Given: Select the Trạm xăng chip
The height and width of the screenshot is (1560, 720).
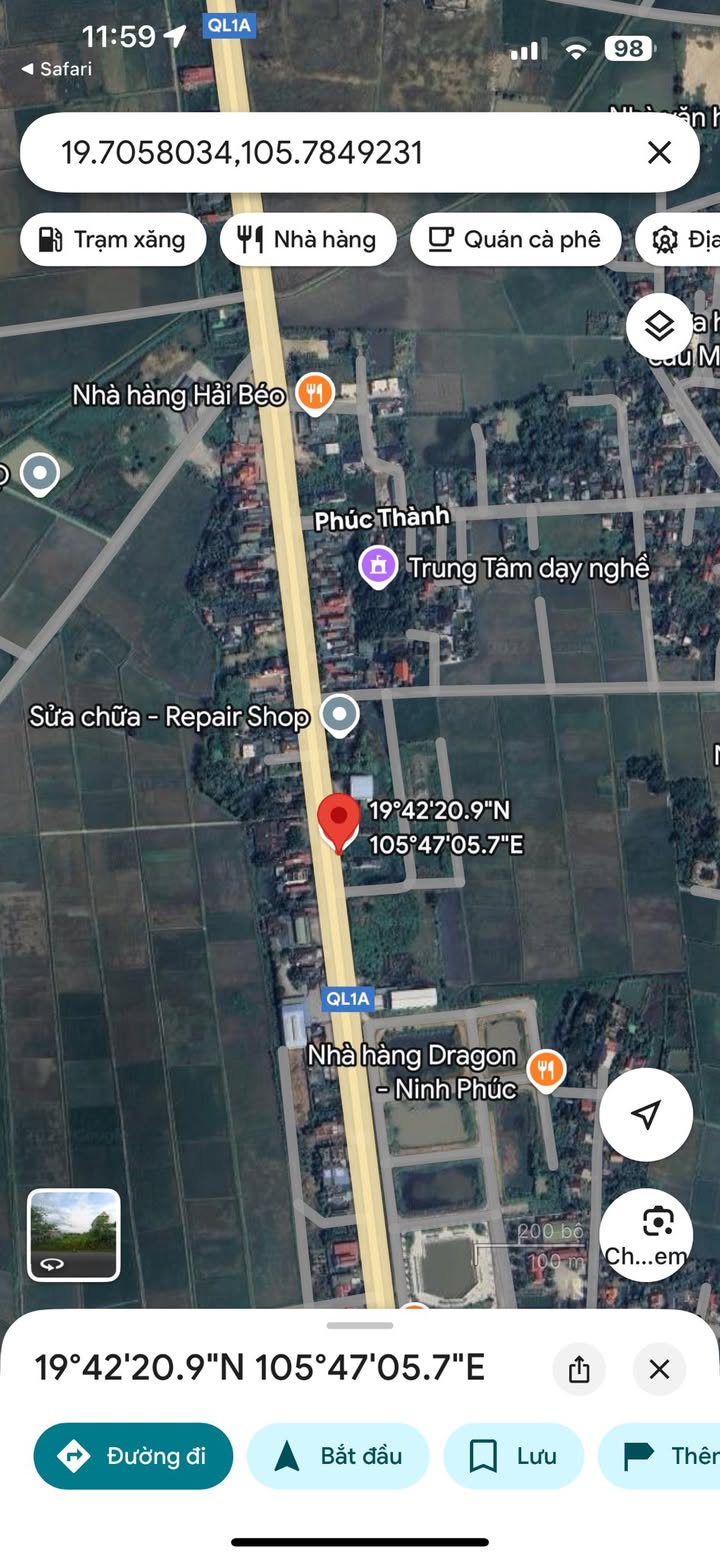Looking at the screenshot, I should pyautogui.click(x=113, y=240).
